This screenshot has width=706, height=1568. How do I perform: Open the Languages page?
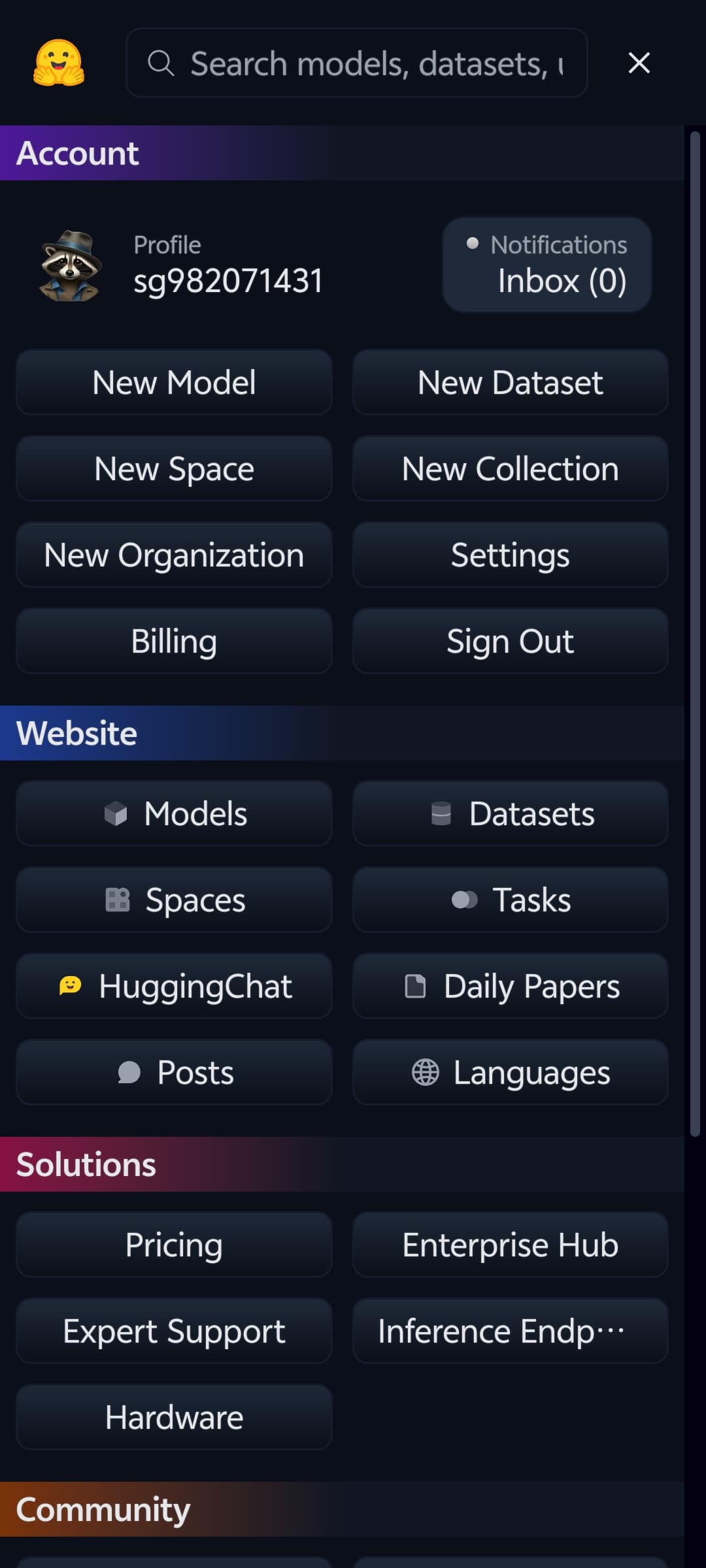pyautogui.click(x=510, y=1072)
